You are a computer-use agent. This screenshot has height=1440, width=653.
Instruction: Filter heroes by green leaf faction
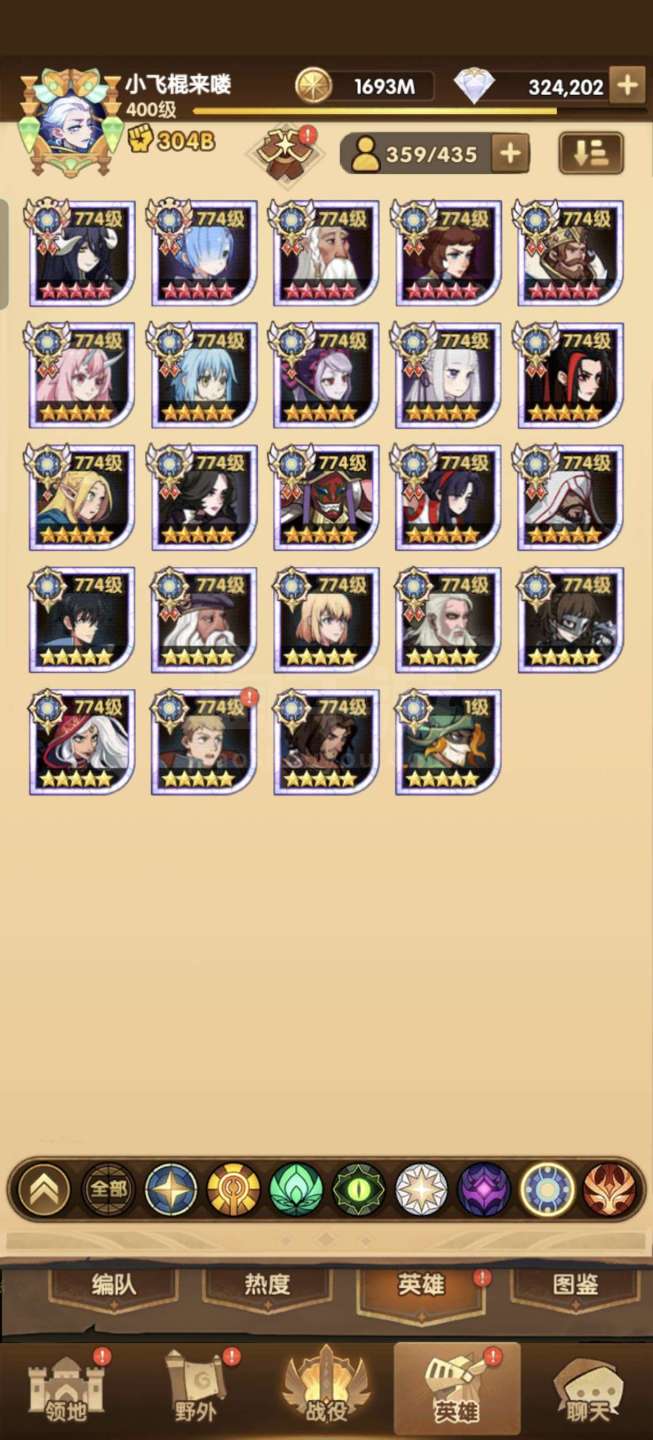click(x=296, y=1189)
